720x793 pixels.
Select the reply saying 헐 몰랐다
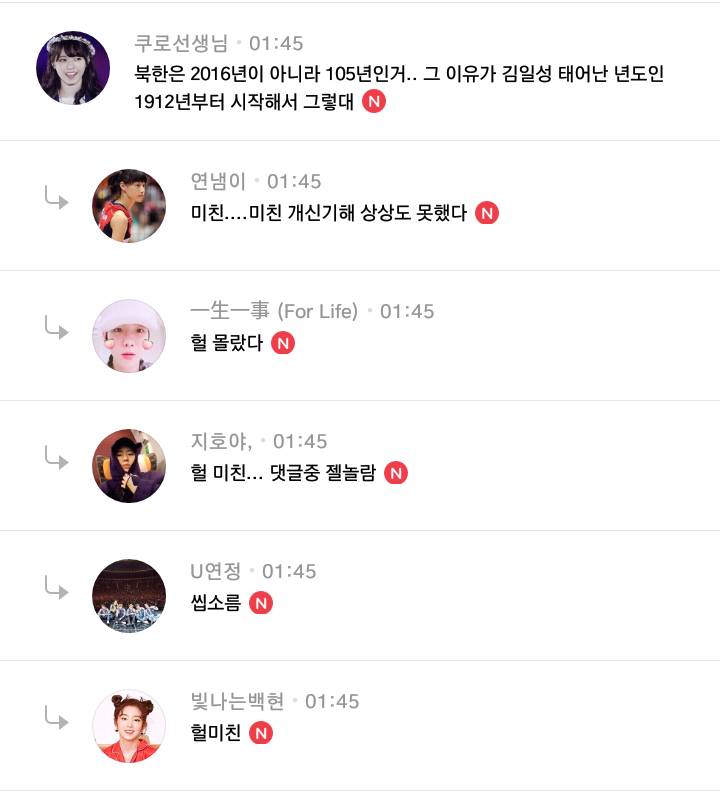click(x=226, y=343)
